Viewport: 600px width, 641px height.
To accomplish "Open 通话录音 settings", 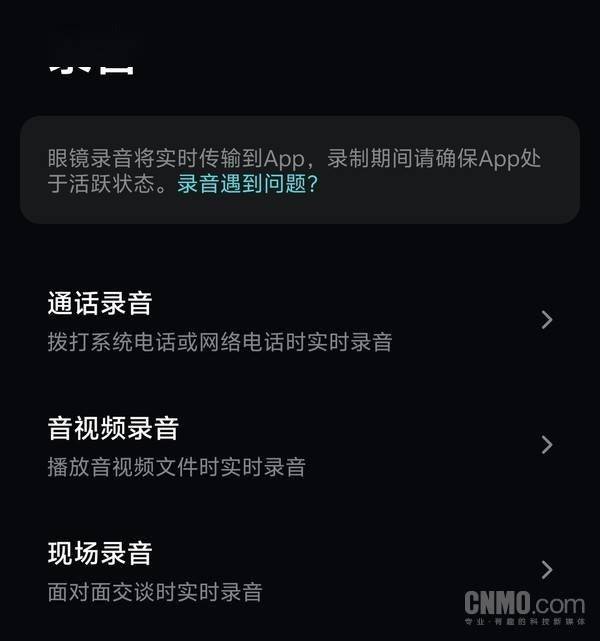I will (x=298, y=320).
